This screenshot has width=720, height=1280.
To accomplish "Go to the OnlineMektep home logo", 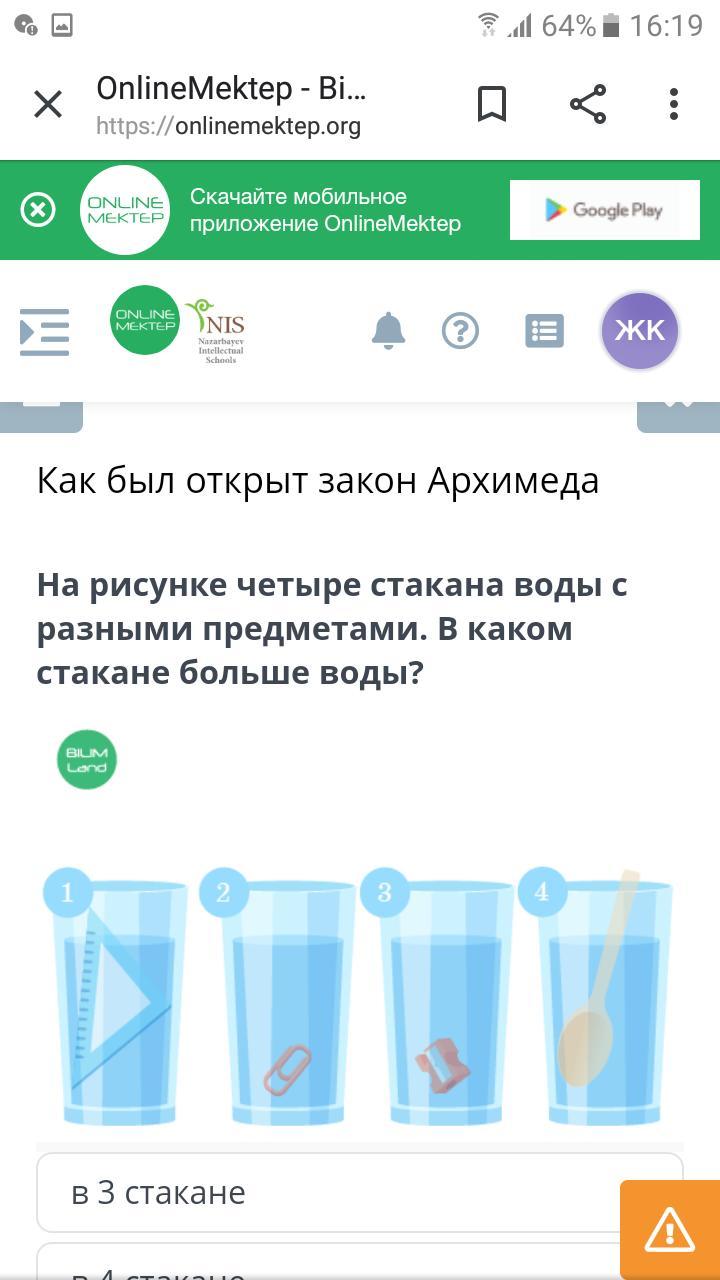I will pyautogui.click(x=145, y=320).
